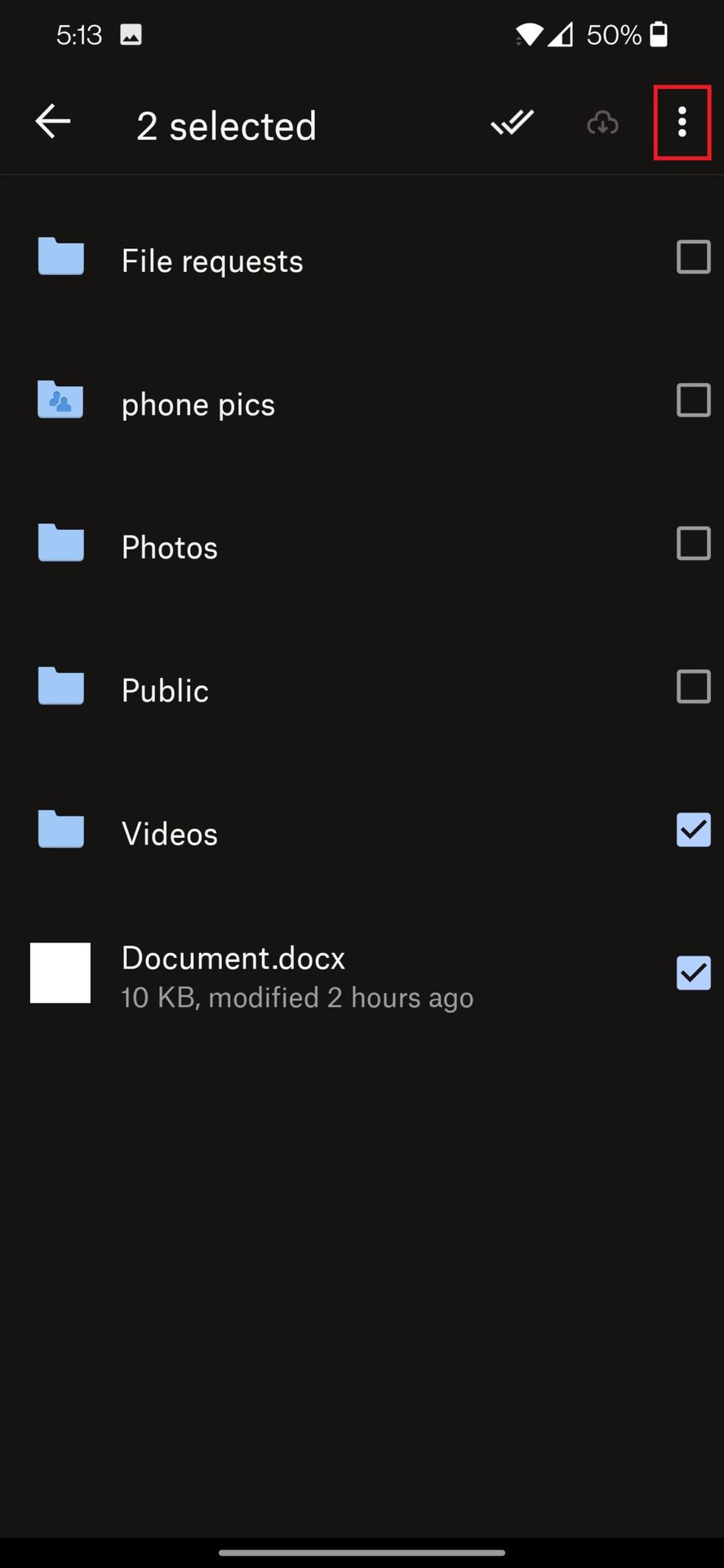Check the Public folder checkbox
Viewport: 724px width, 1568px height.
coord(693,687)
